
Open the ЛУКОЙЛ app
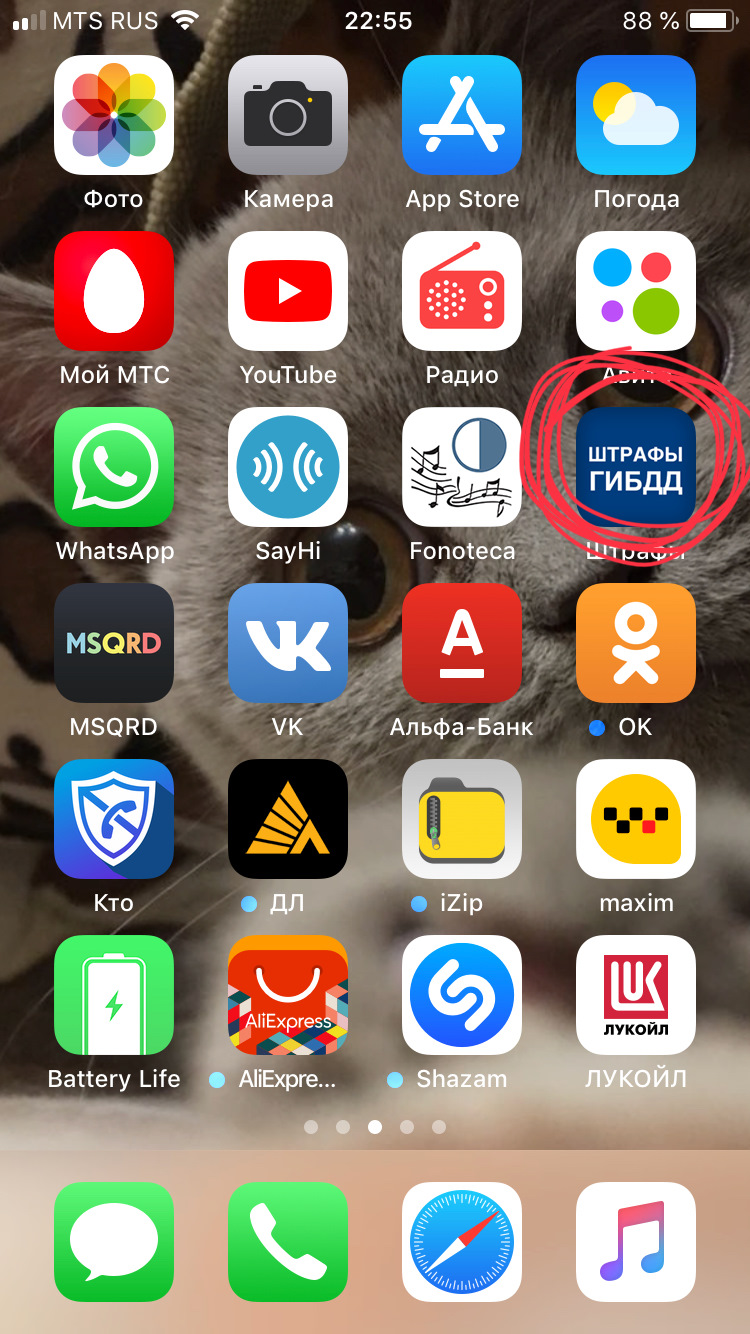636,995
